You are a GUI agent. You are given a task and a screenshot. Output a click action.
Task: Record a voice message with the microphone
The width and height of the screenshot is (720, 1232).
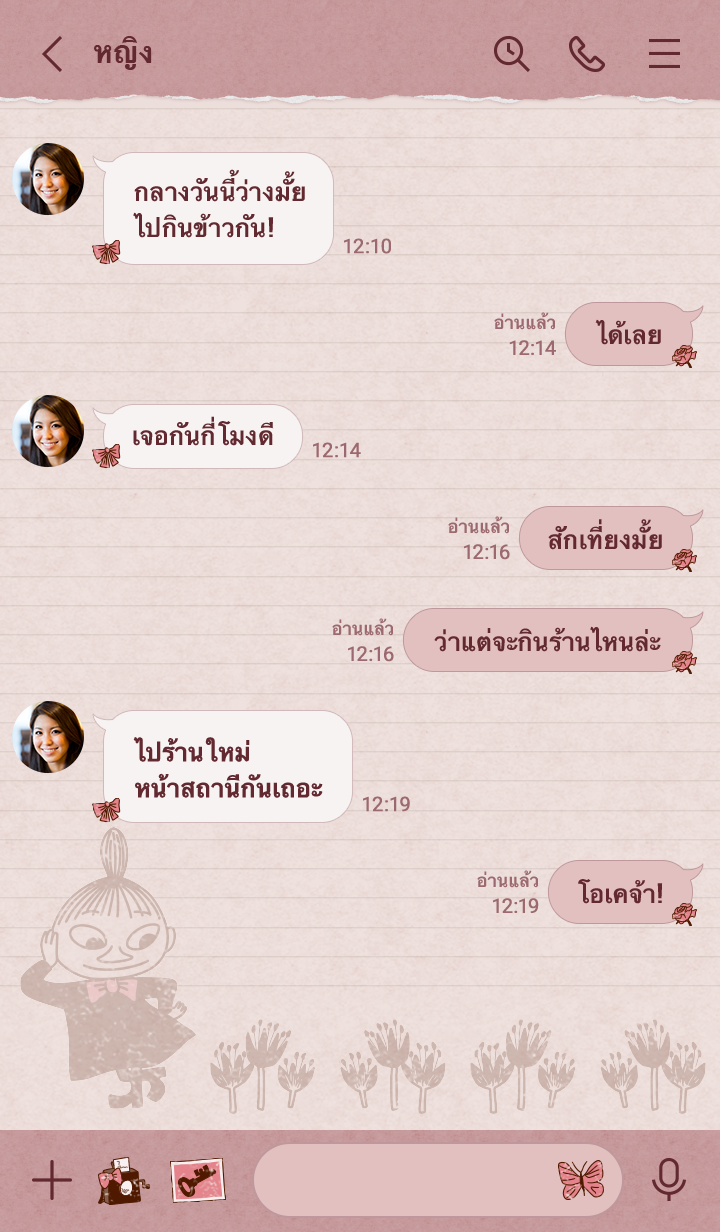[668, 1181]
